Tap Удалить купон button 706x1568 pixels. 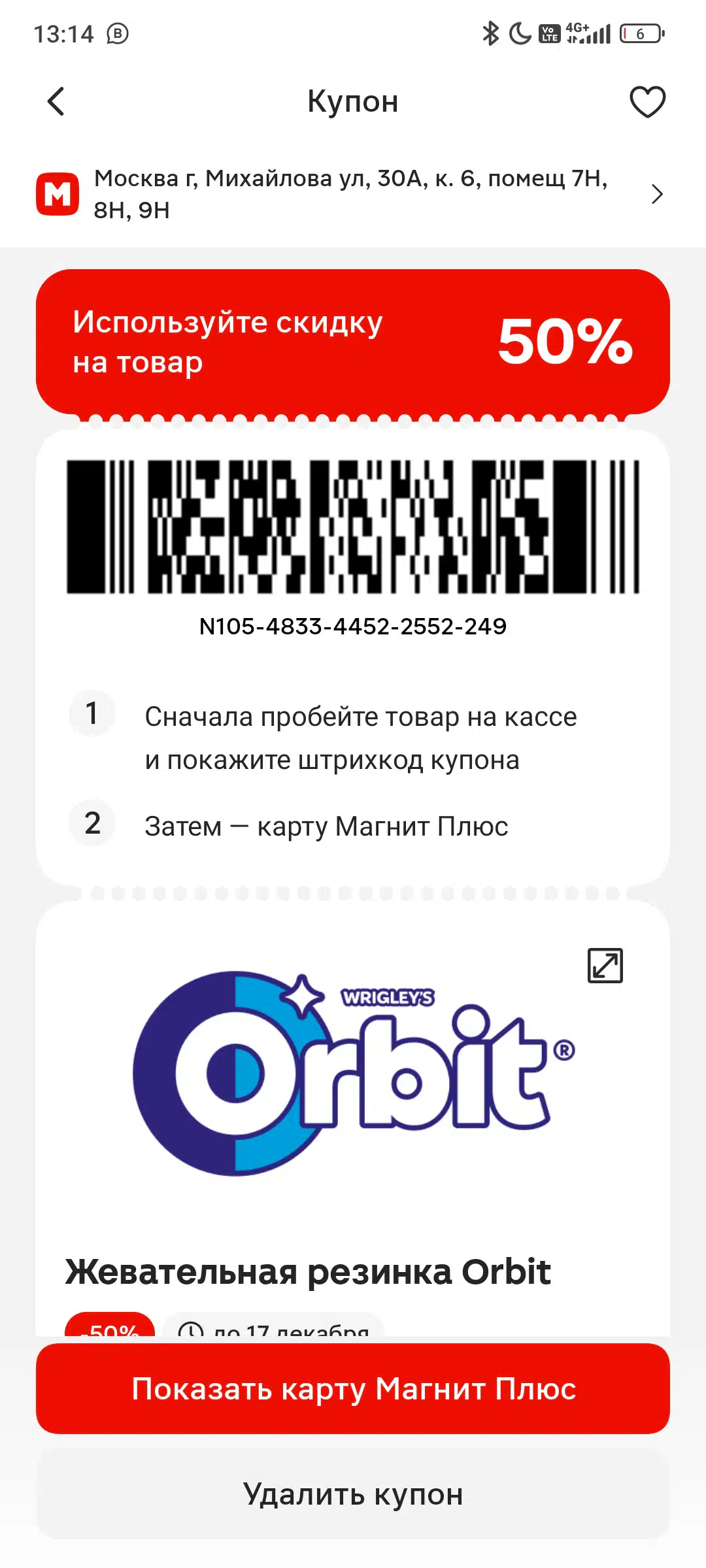(x=353, y=1494)
